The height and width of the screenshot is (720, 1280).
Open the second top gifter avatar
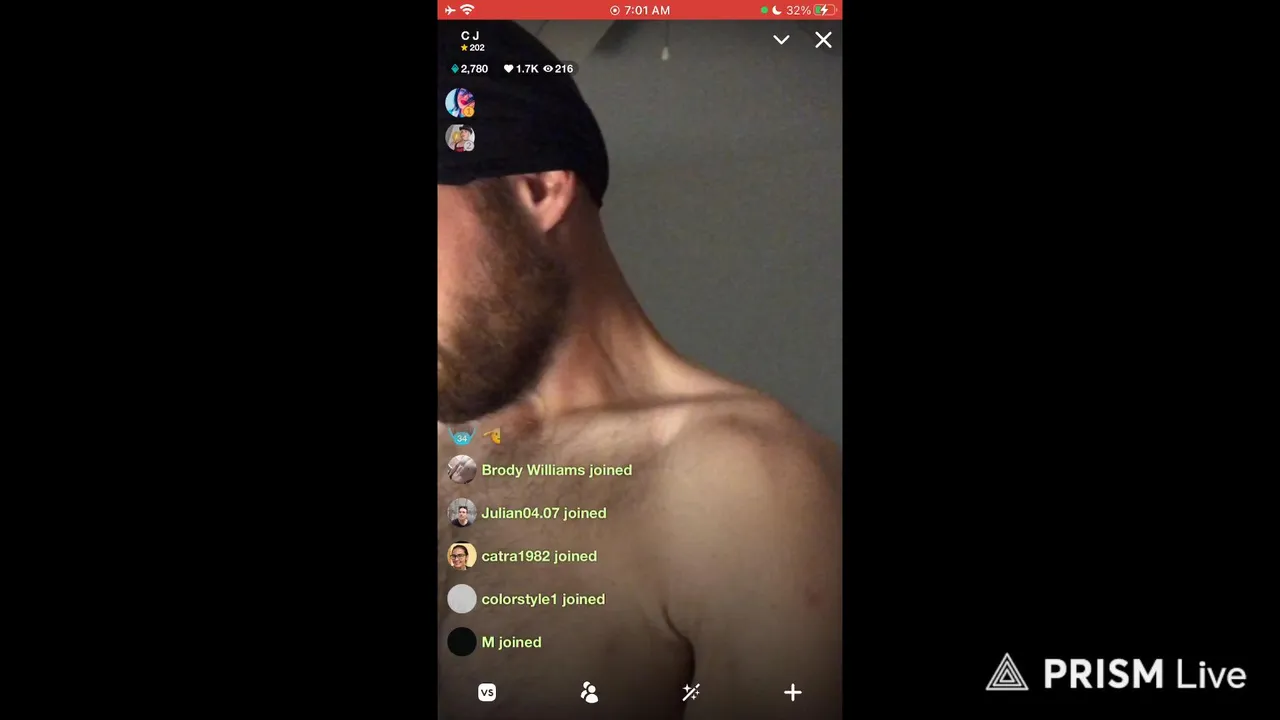(460, 138)
